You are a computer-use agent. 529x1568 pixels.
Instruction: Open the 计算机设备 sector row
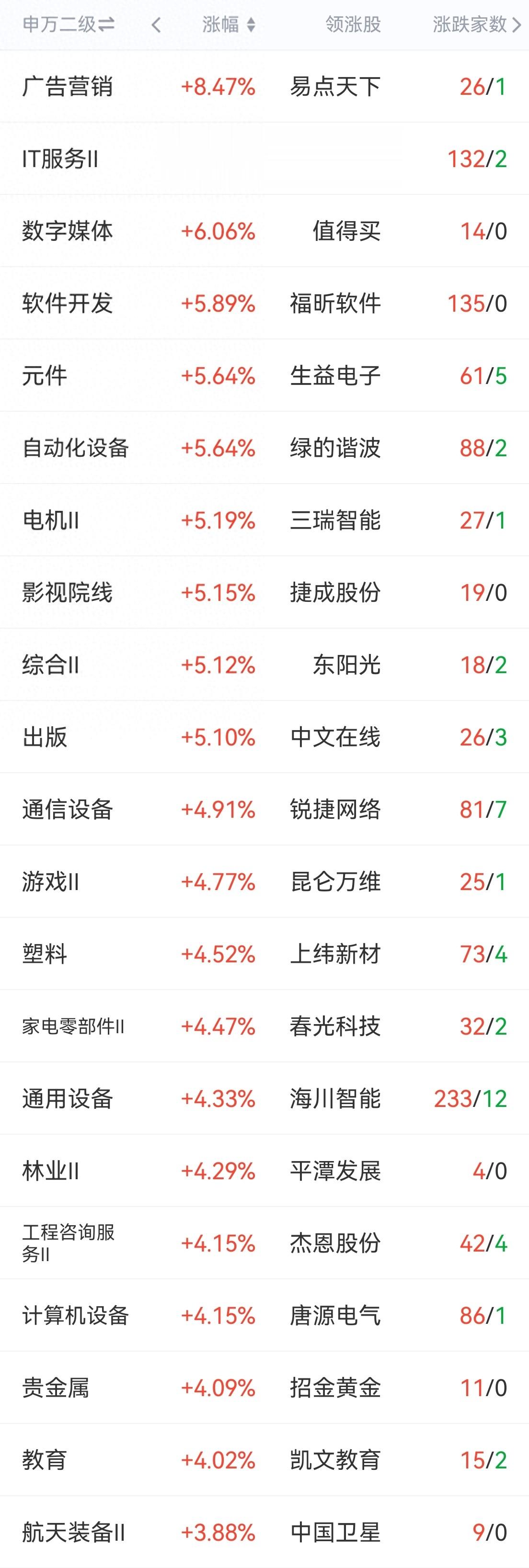pyautogui.click(x=264, y=1315)
